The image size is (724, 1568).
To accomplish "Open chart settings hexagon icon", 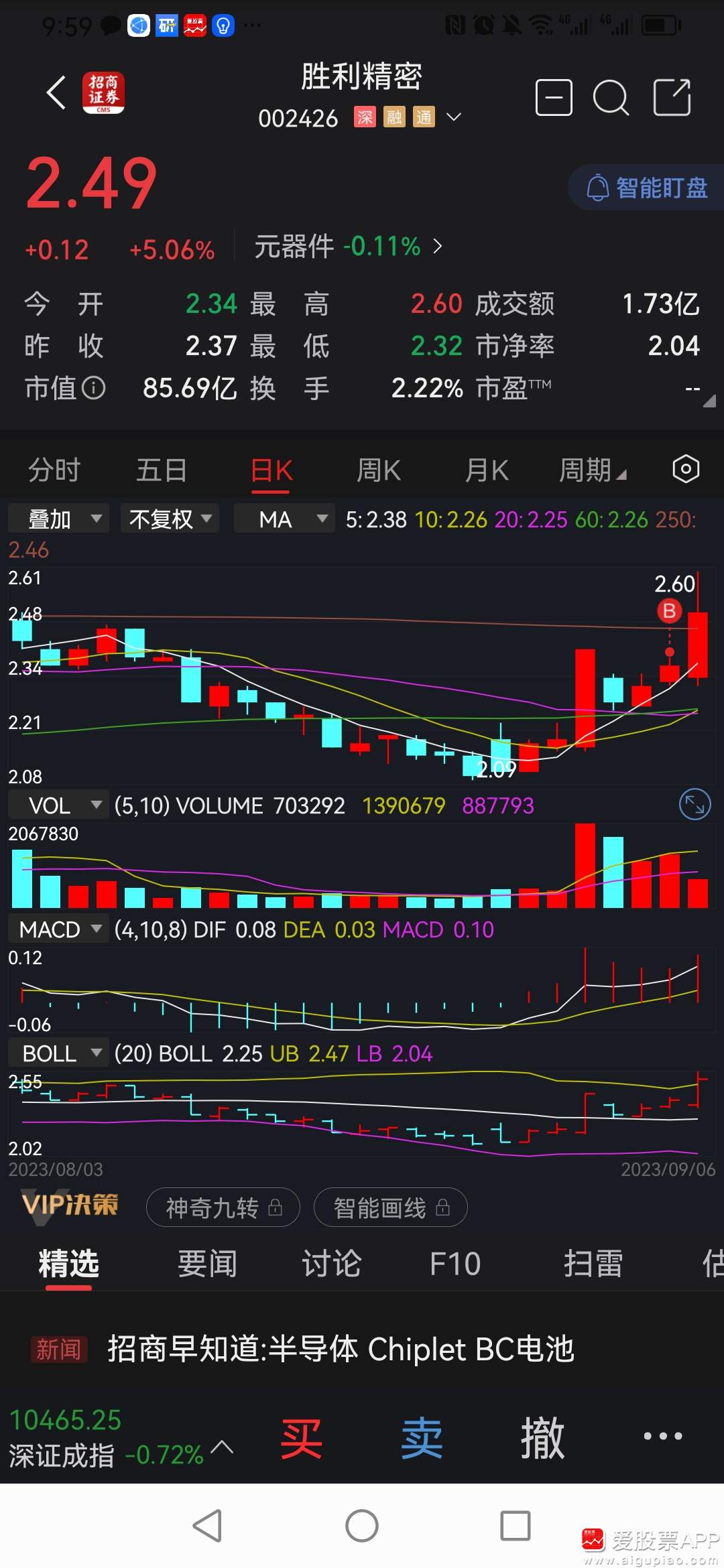I will (x=686, y=469).
